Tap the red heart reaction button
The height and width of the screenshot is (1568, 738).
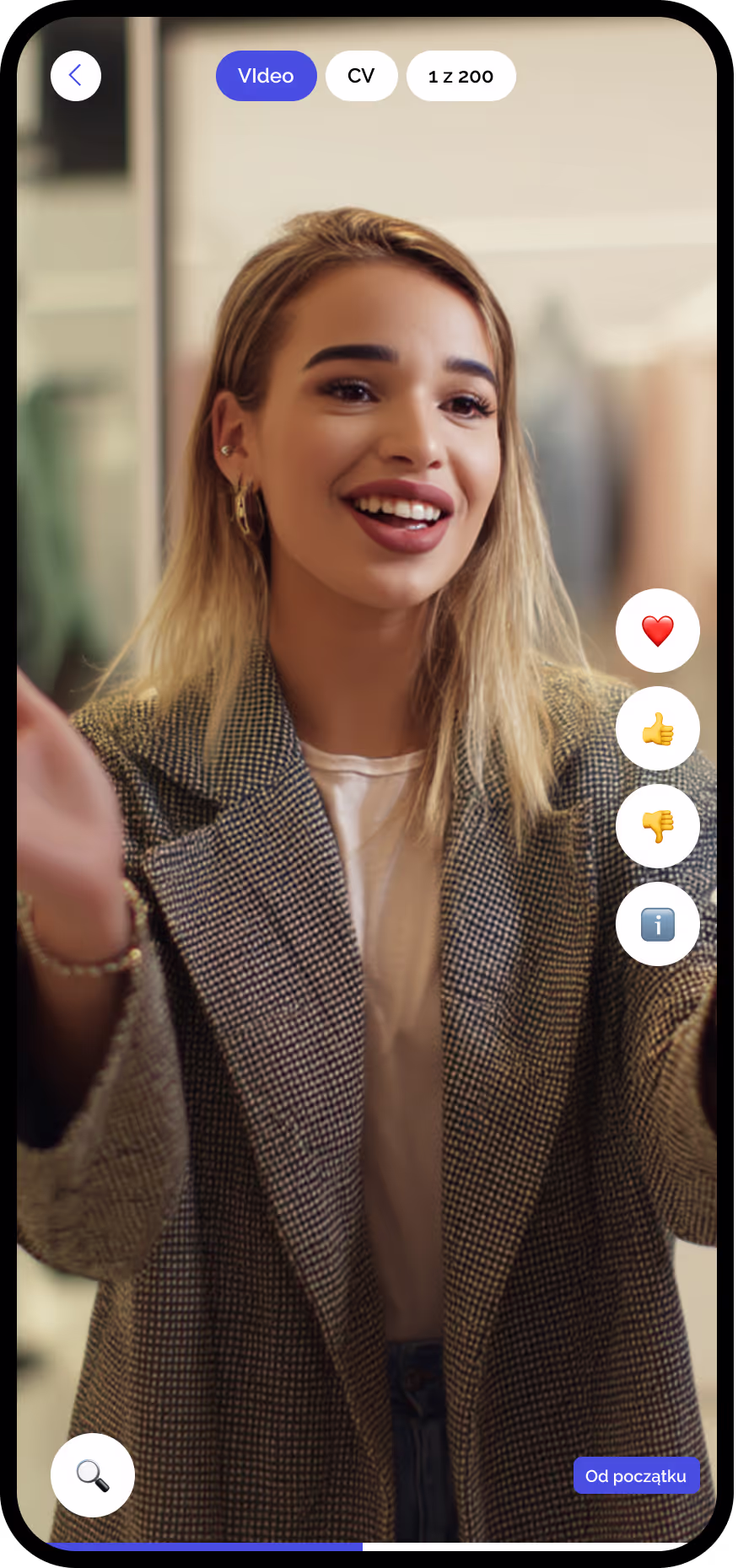pos(657,631)
